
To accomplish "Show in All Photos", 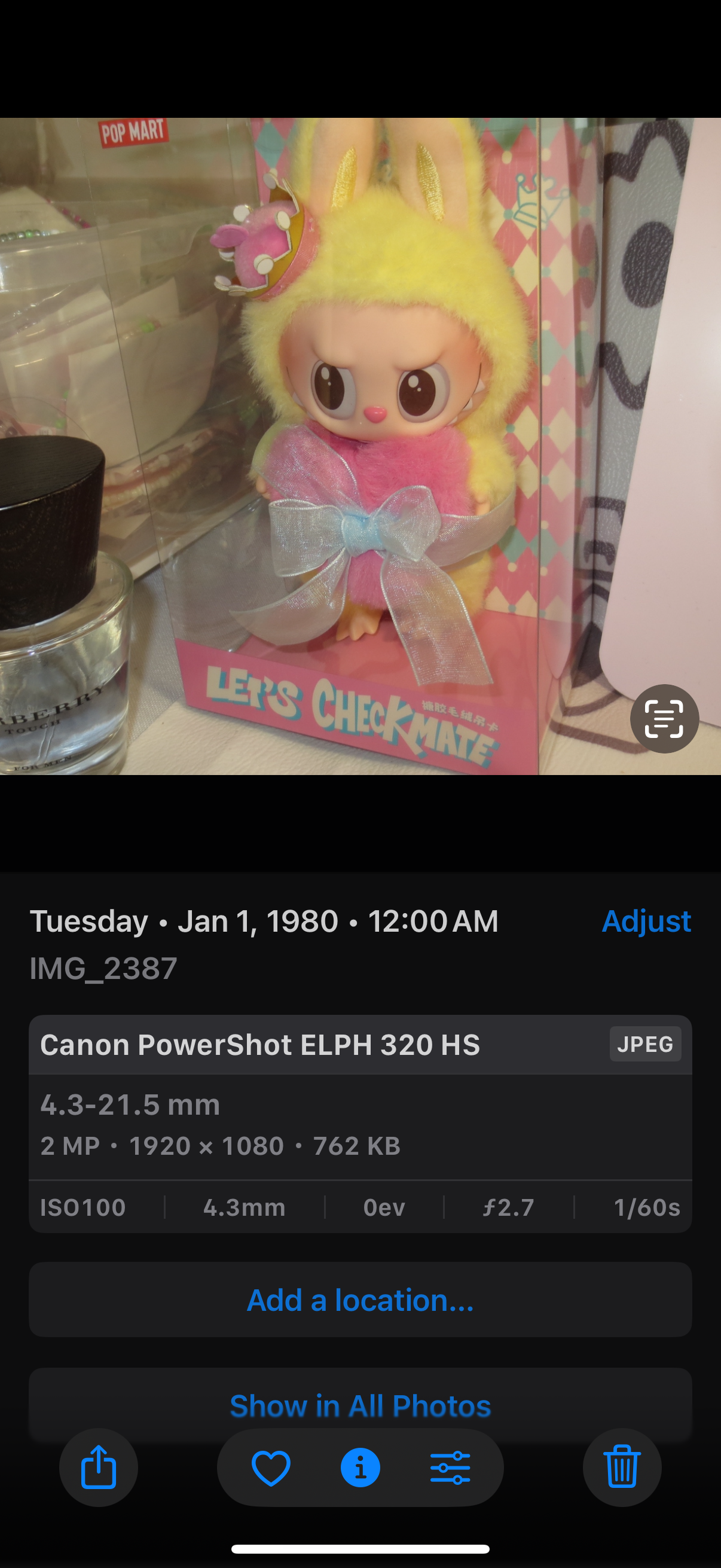I will (360, 1405).
